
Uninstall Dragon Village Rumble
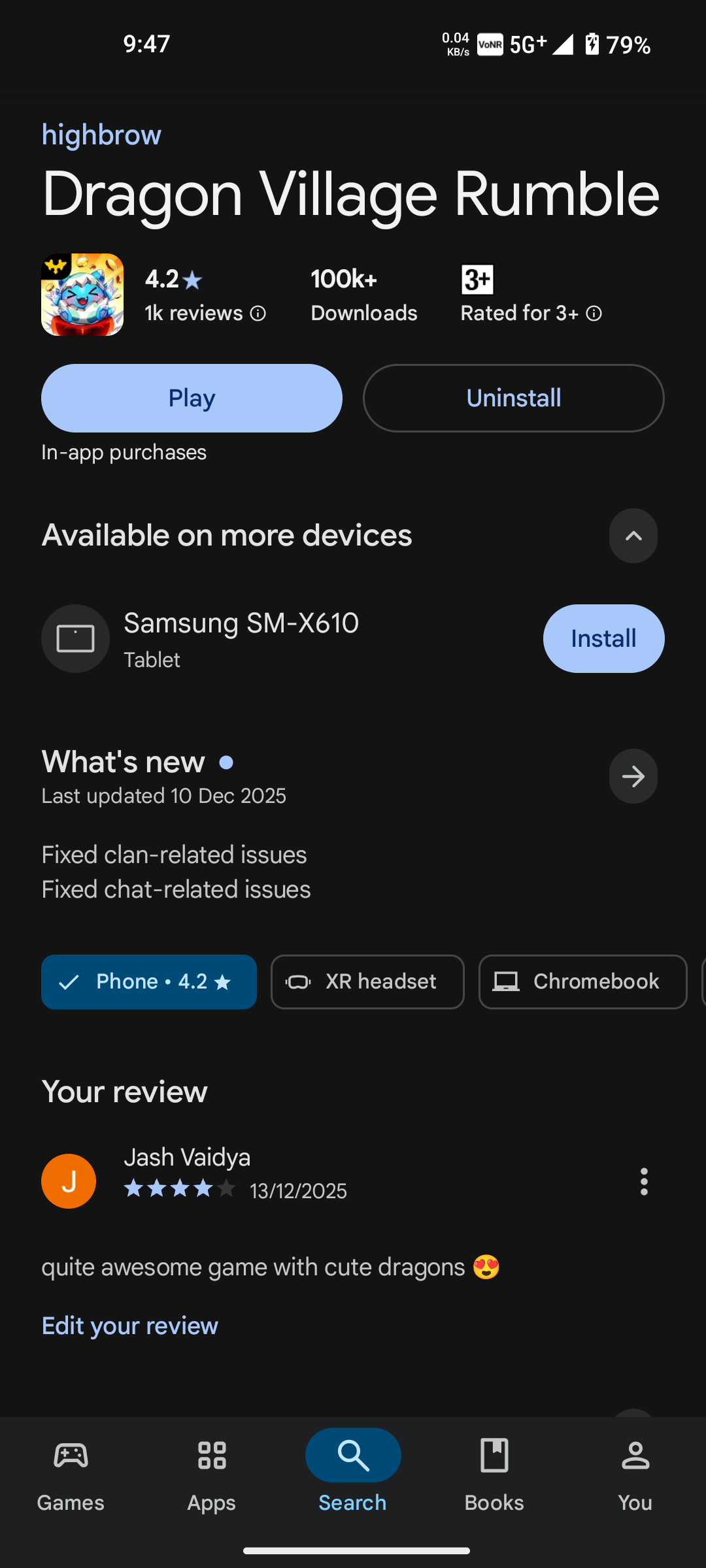(513, 398)
